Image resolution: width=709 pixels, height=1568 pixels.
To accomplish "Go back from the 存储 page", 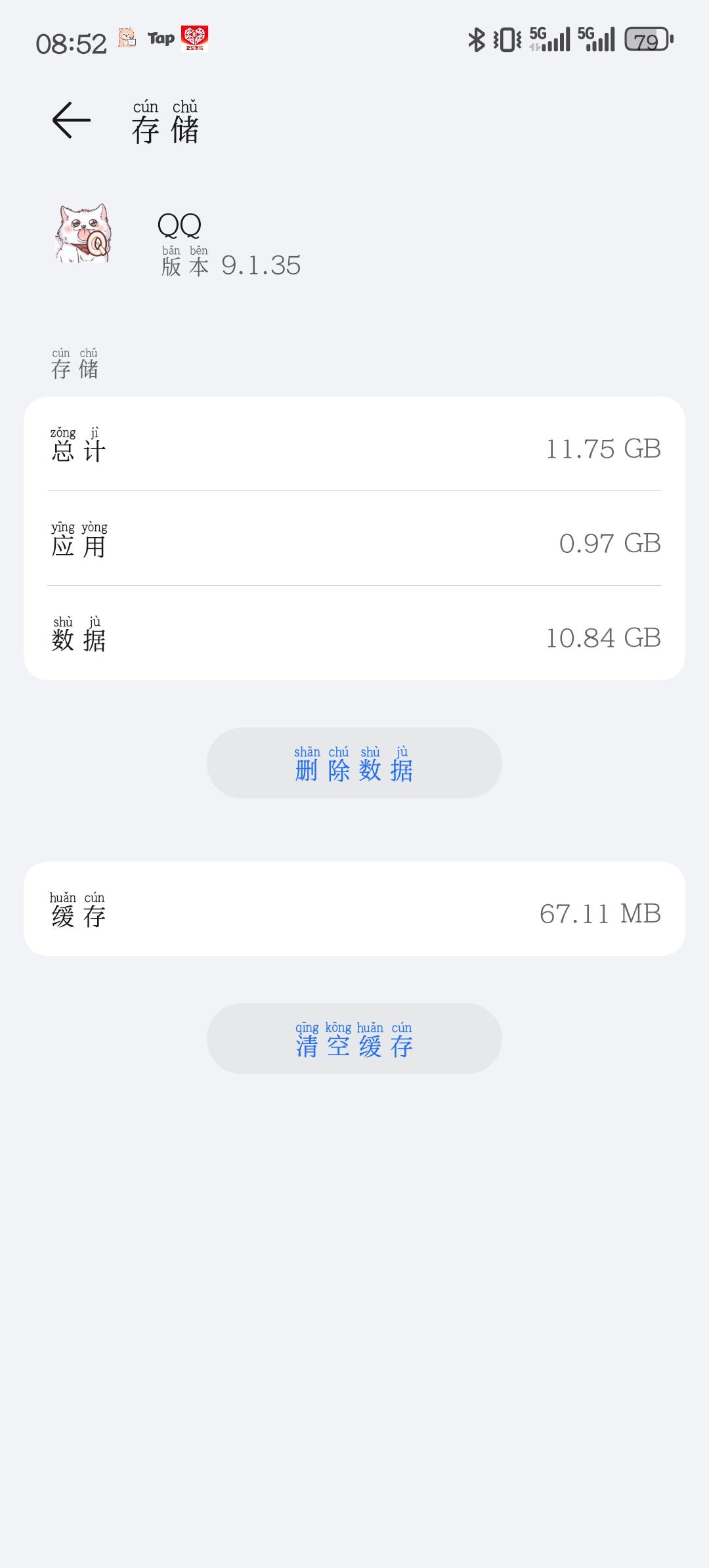I will coord(71,120).
